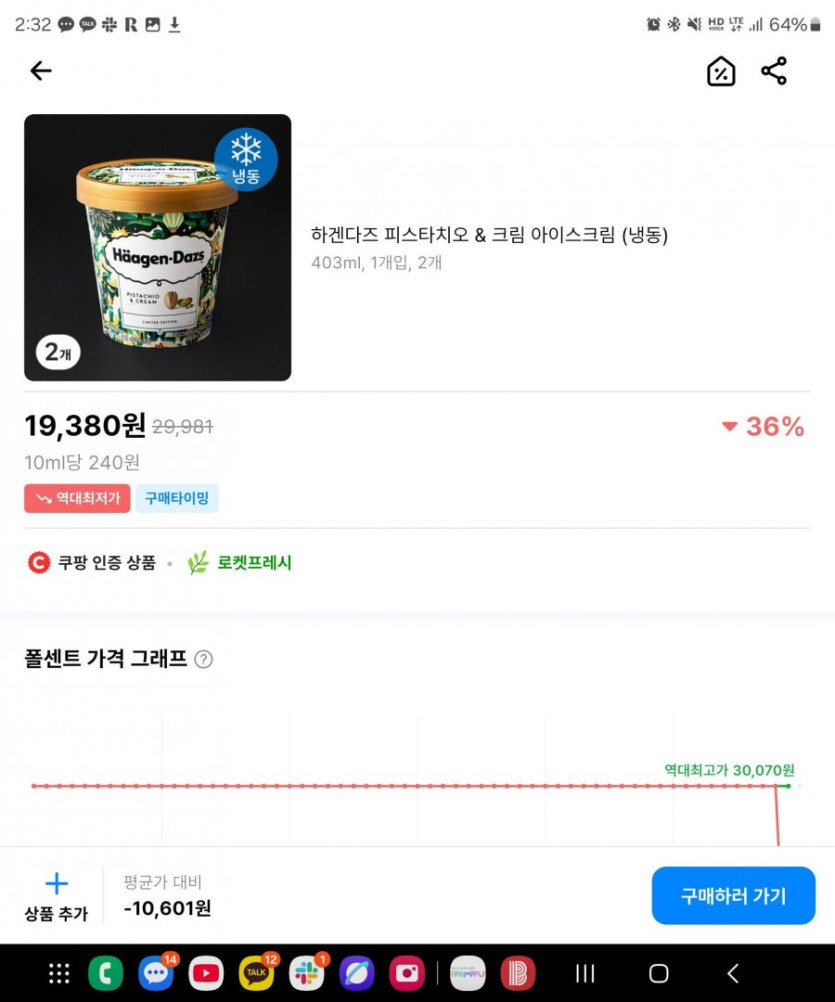
Task: Open the discount house icon
Action: [721, 71]
